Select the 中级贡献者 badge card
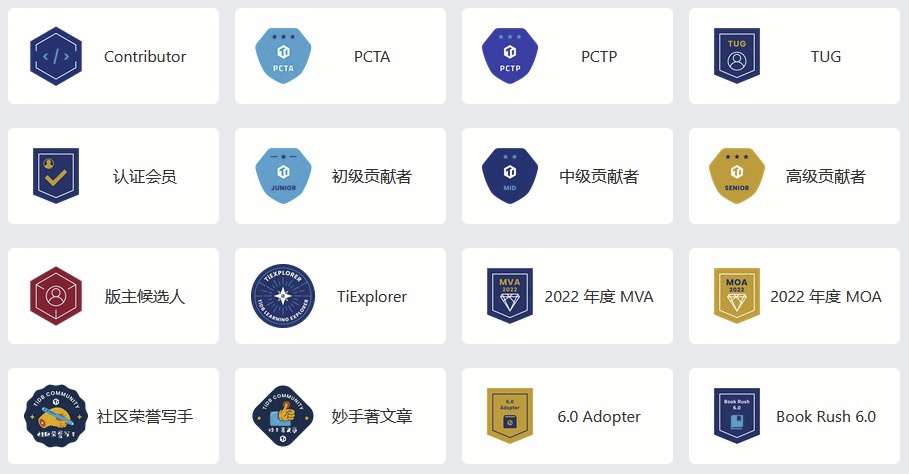Image resolution: width=909 pixels, height=474 pixels. point(567,176)
